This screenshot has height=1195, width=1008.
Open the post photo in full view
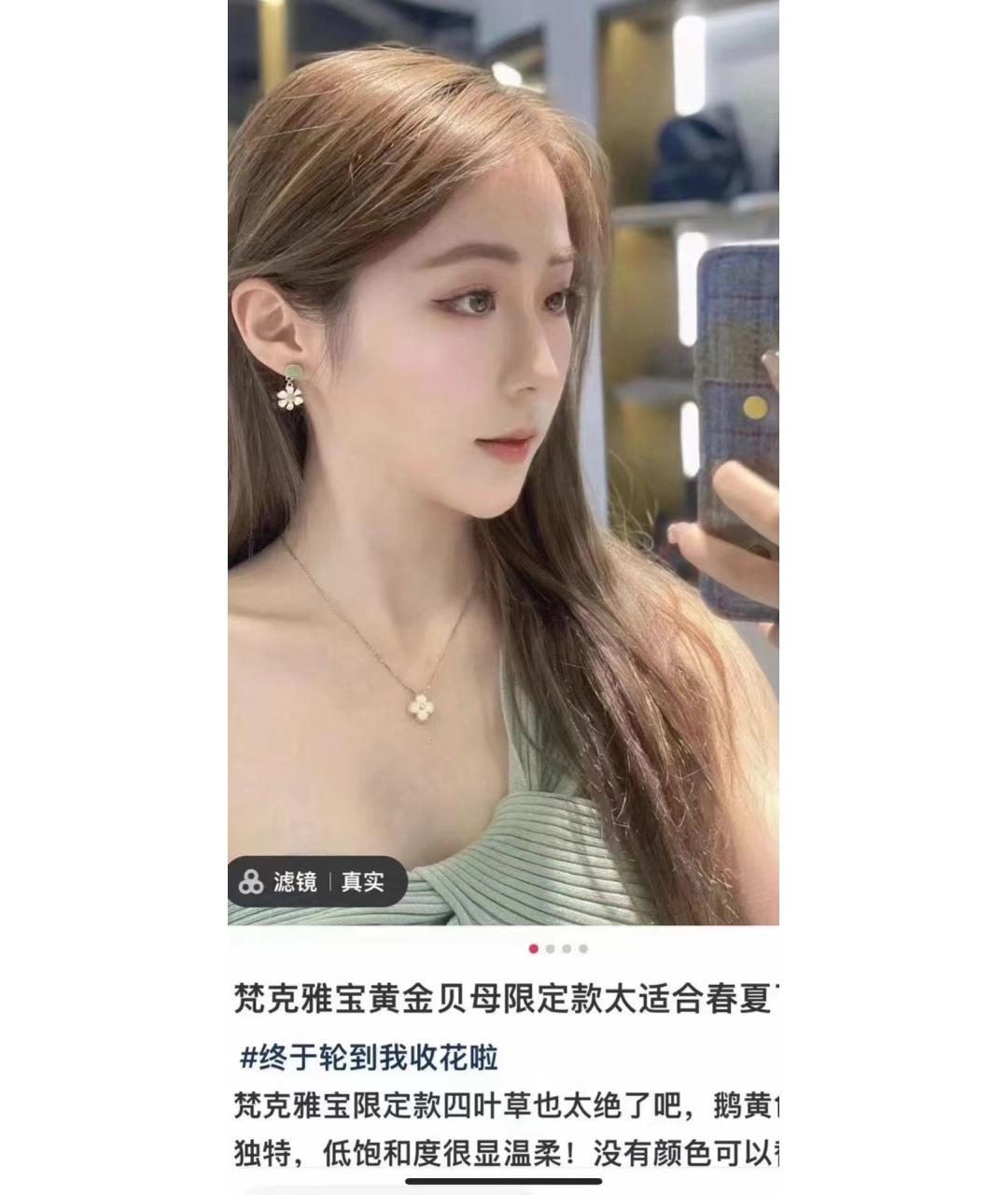(x=504, y=467)
